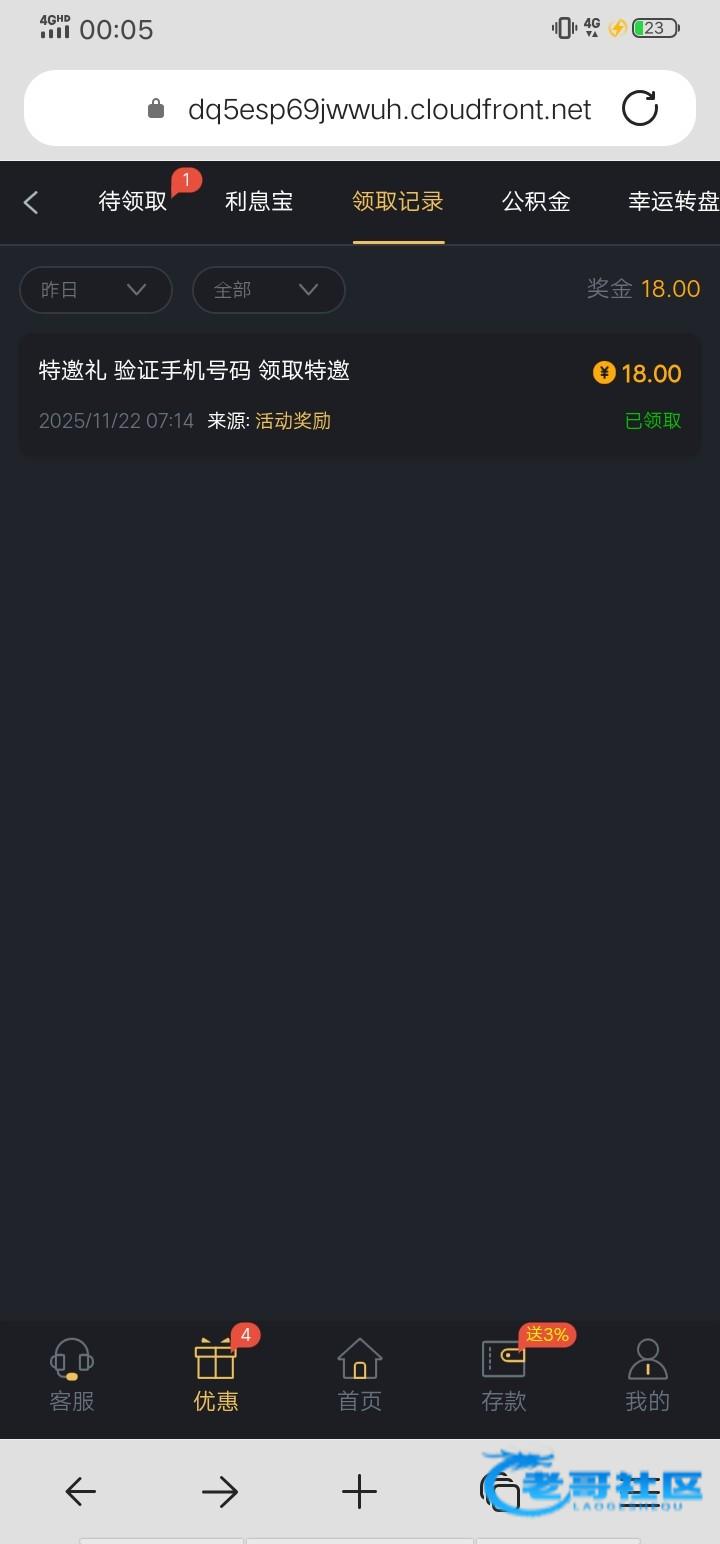Viewport: 720px width, 1544px height.
Task: Select the 领取记录 tab
Action: [398, 202]
